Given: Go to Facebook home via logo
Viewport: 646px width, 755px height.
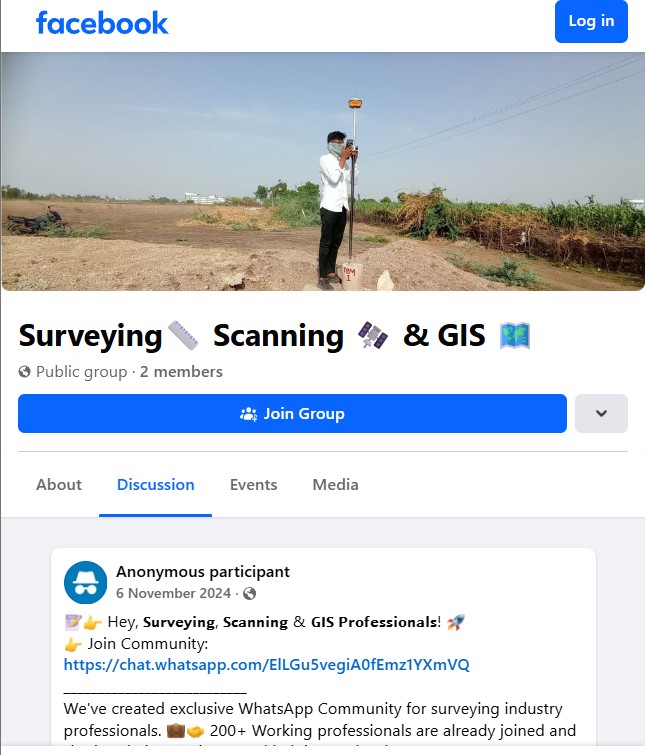Looking at the screenshot, I should [102, 23].
